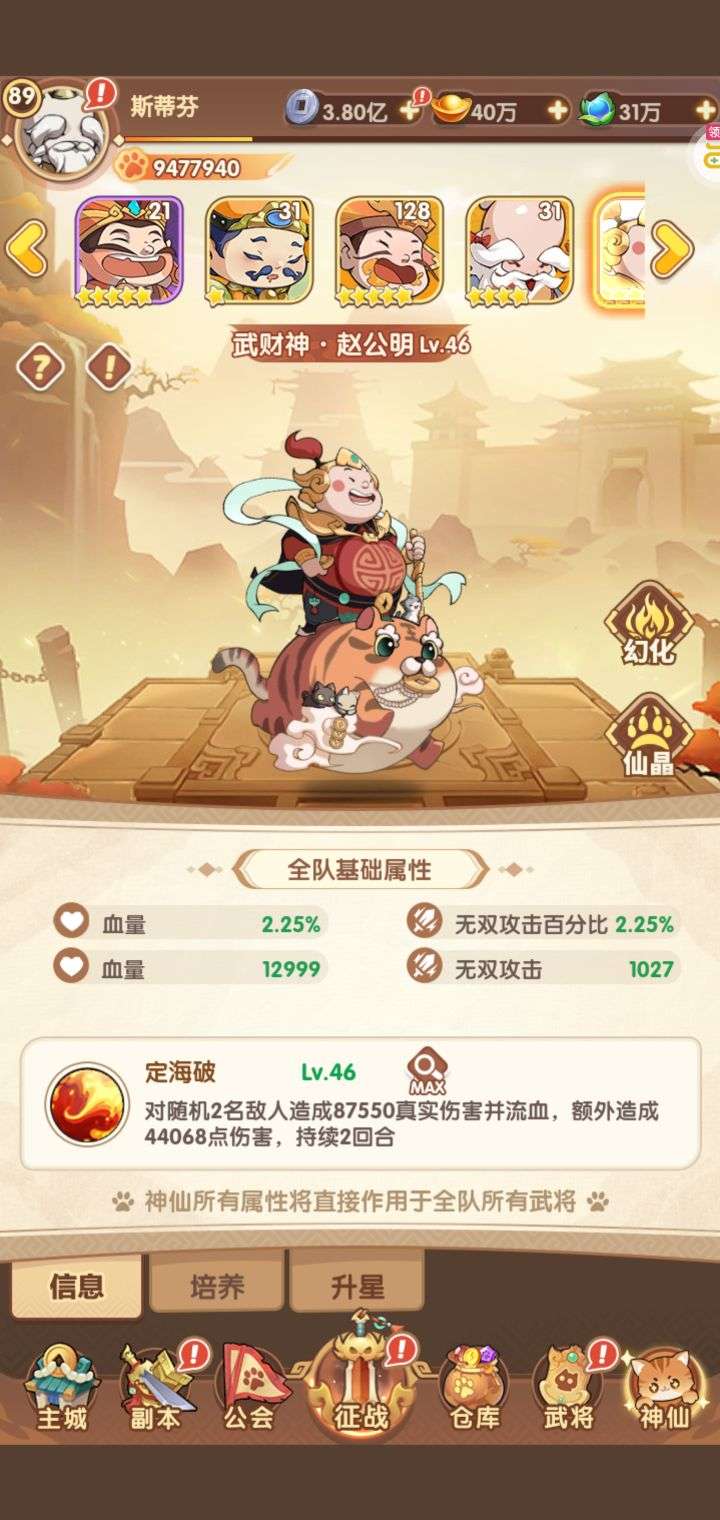
Task: Open the exclamation info button
Action: coord(110,370)
